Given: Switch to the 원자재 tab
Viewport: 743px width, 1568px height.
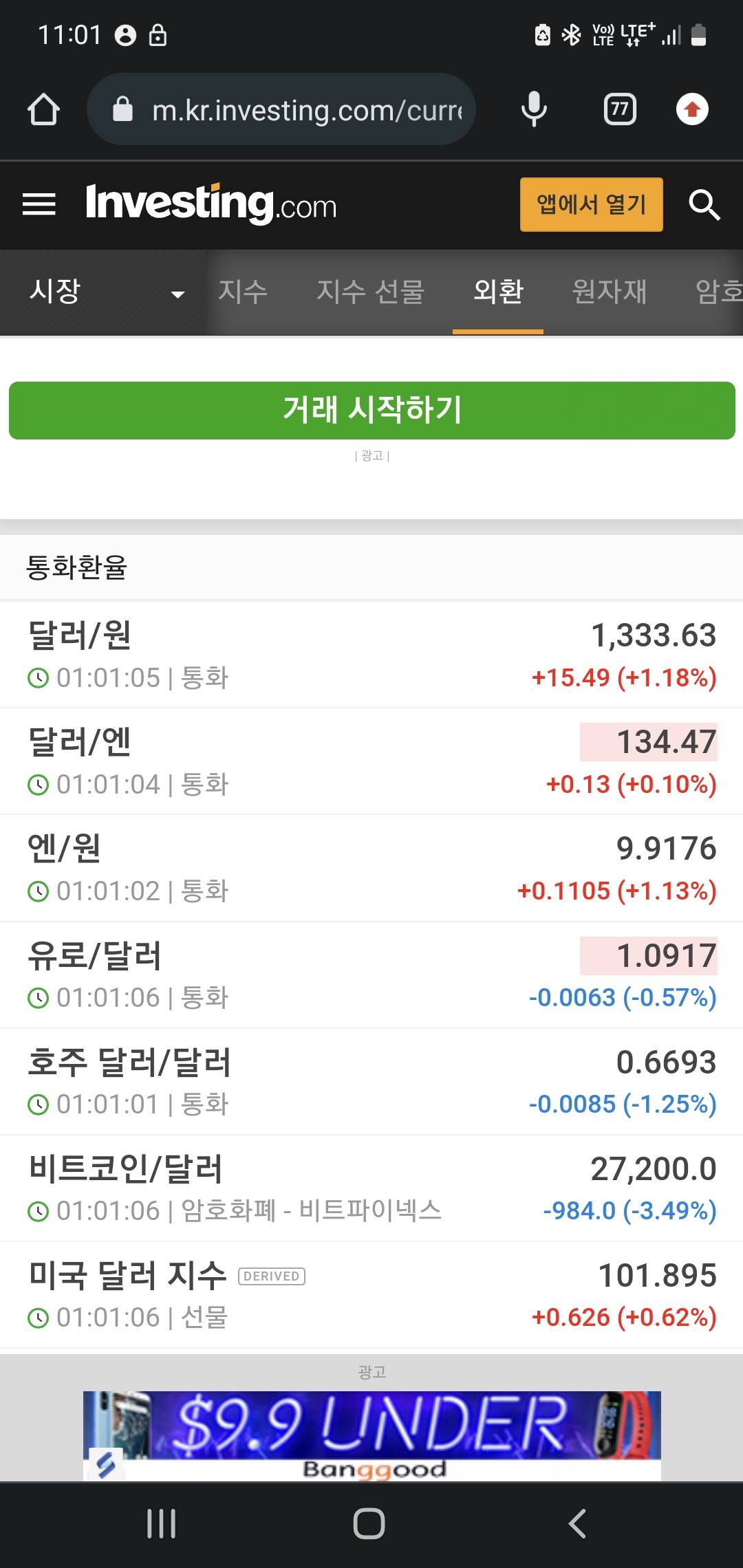Looking at the screenshot, I should click(x=609, y=292).
